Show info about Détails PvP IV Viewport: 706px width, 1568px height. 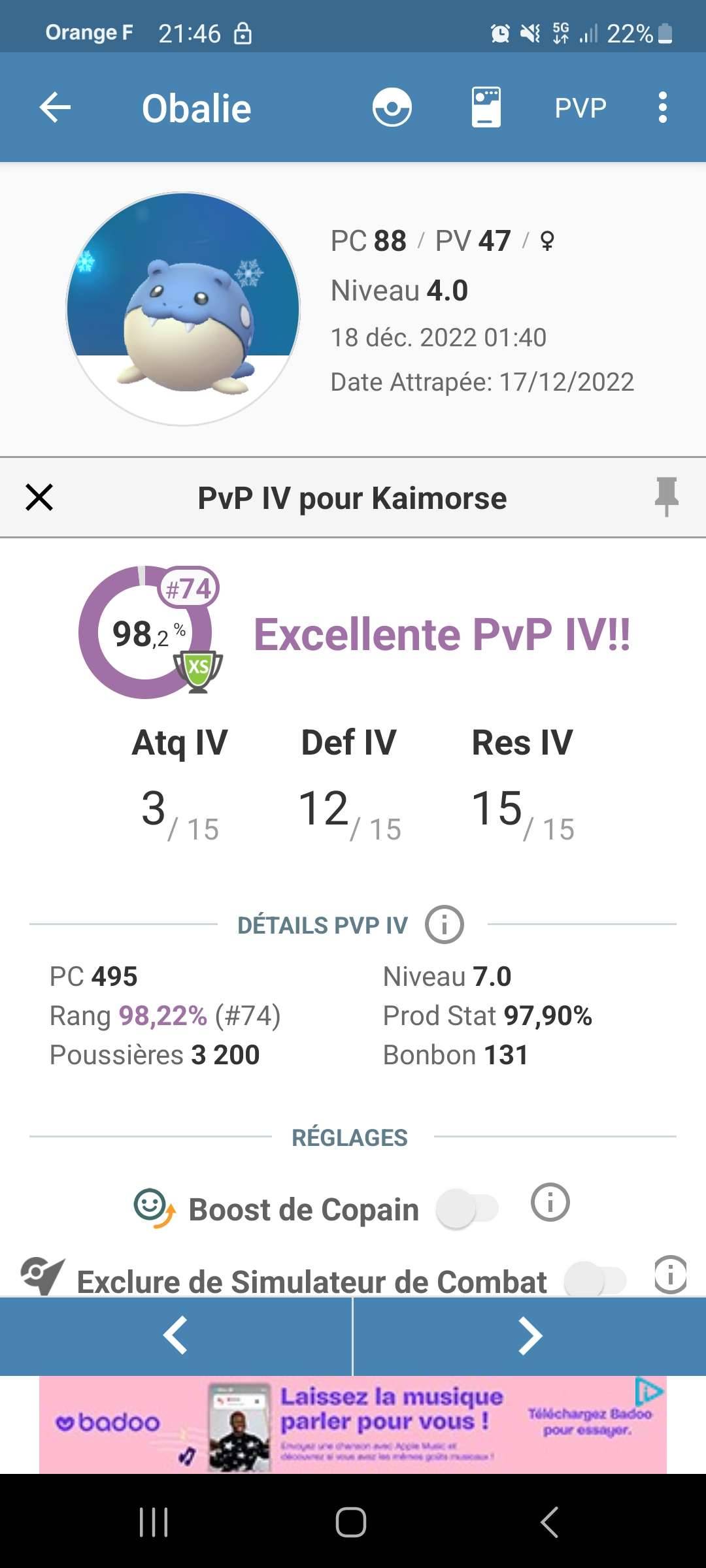[445, 924]
